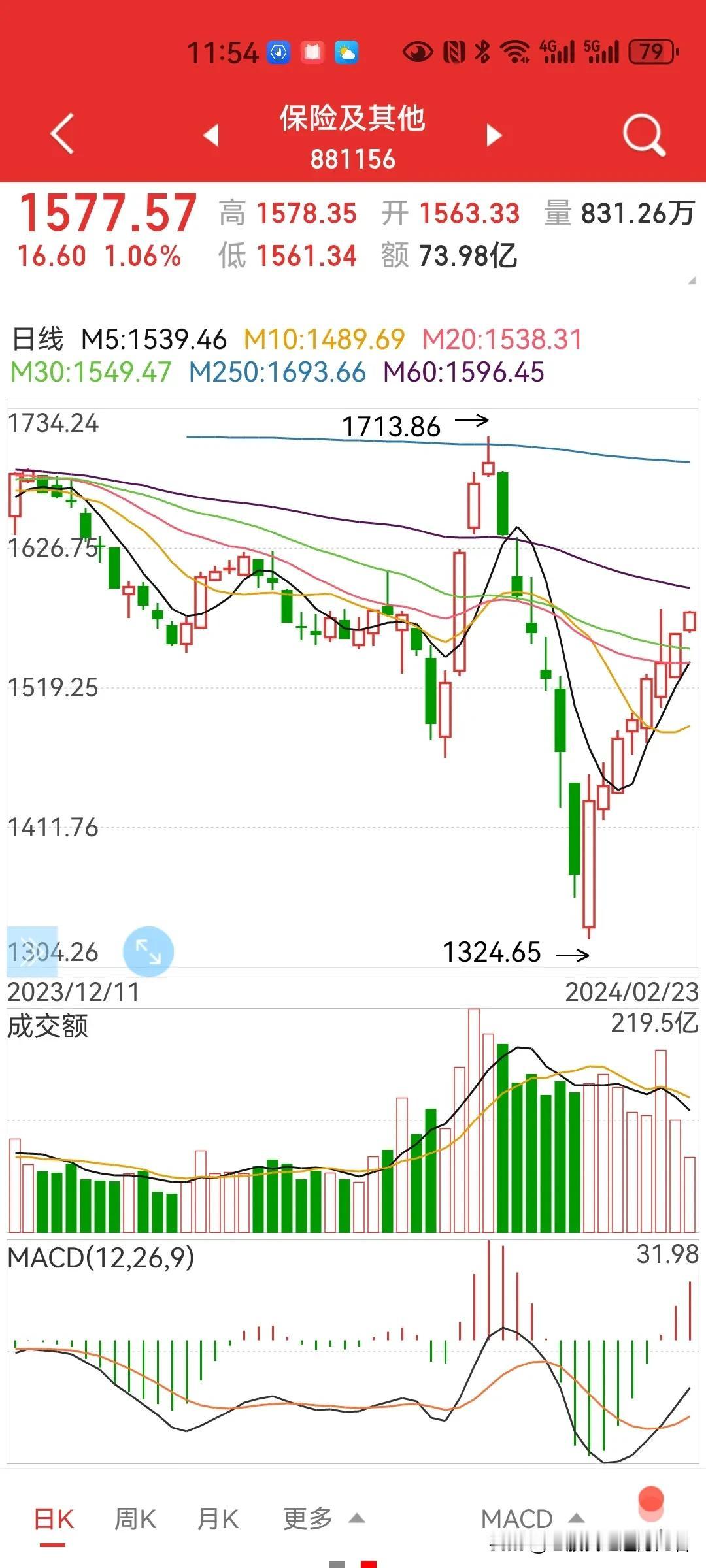Switch to previous sector with left triangle
Viewport: 706px width, 1568px height.
[x=210, y=135]
